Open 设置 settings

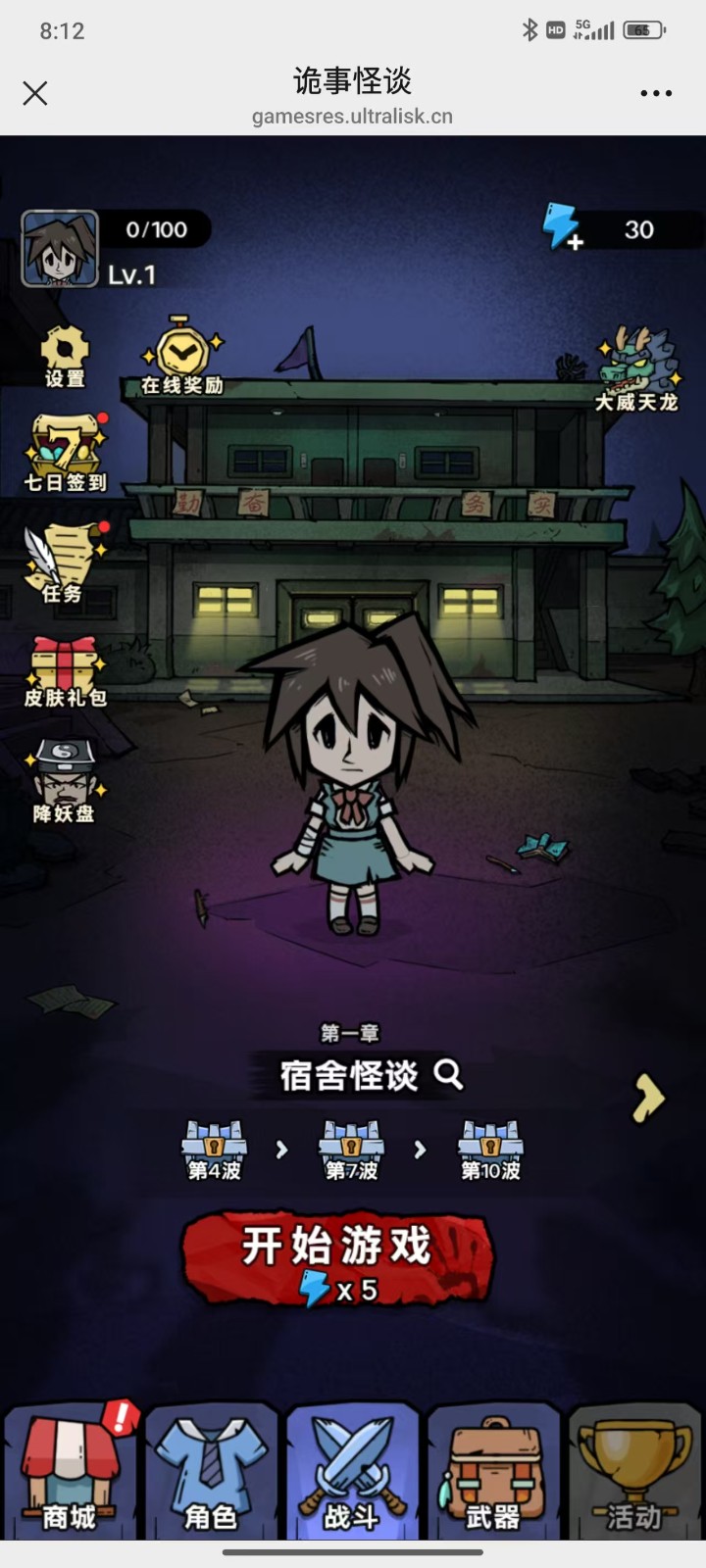[x=65, y=357]
